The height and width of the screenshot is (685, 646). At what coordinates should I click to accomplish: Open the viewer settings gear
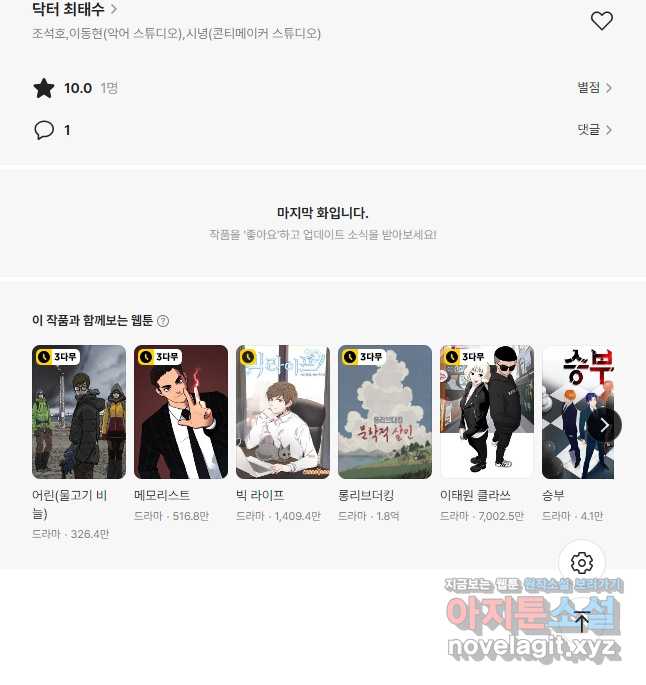coord(582,563)
